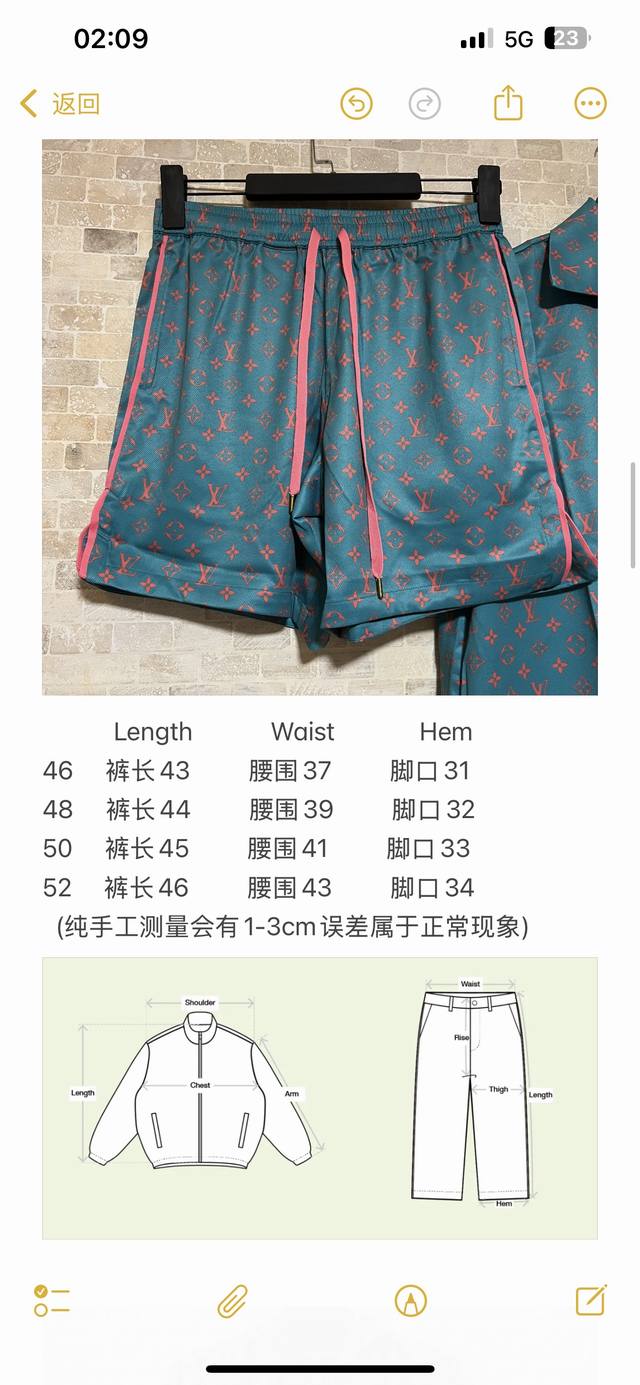Undo the last edit
The height and width of the screenshot is (1385, 640).
pyautogui.click(x=356, y=103)
